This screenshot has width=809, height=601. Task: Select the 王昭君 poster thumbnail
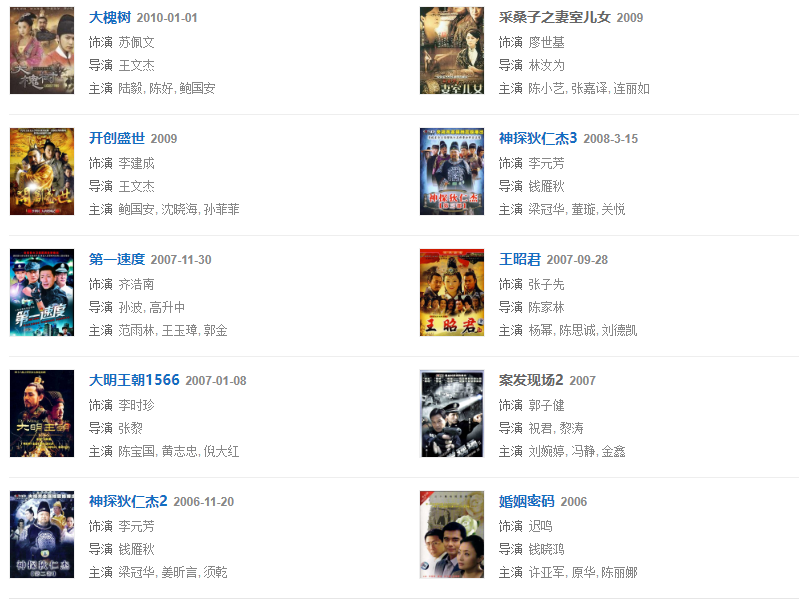click(452, 293)
